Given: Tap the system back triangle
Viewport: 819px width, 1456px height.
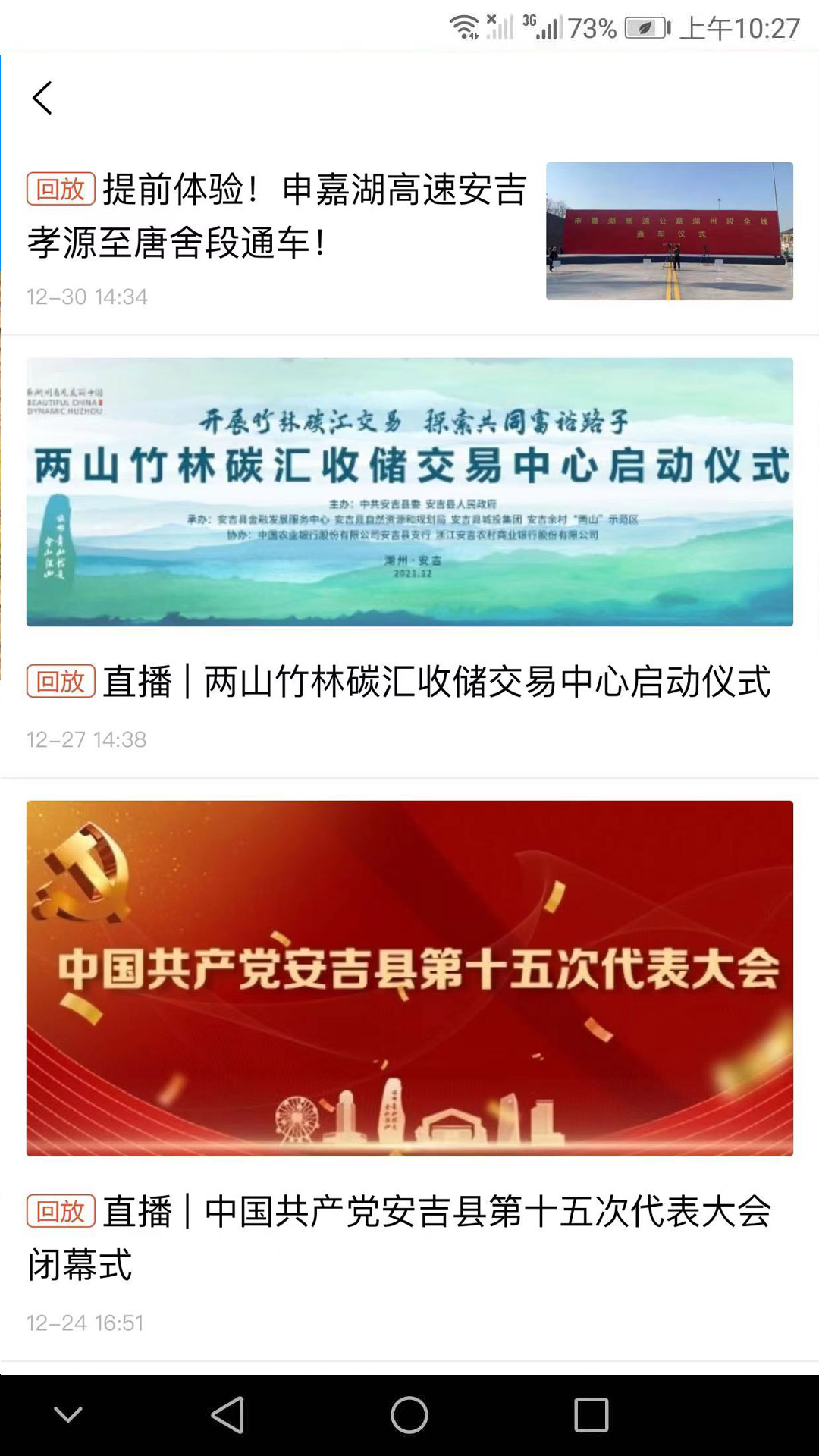Looking at the screenshot, I should click(x=227, y=1415).
